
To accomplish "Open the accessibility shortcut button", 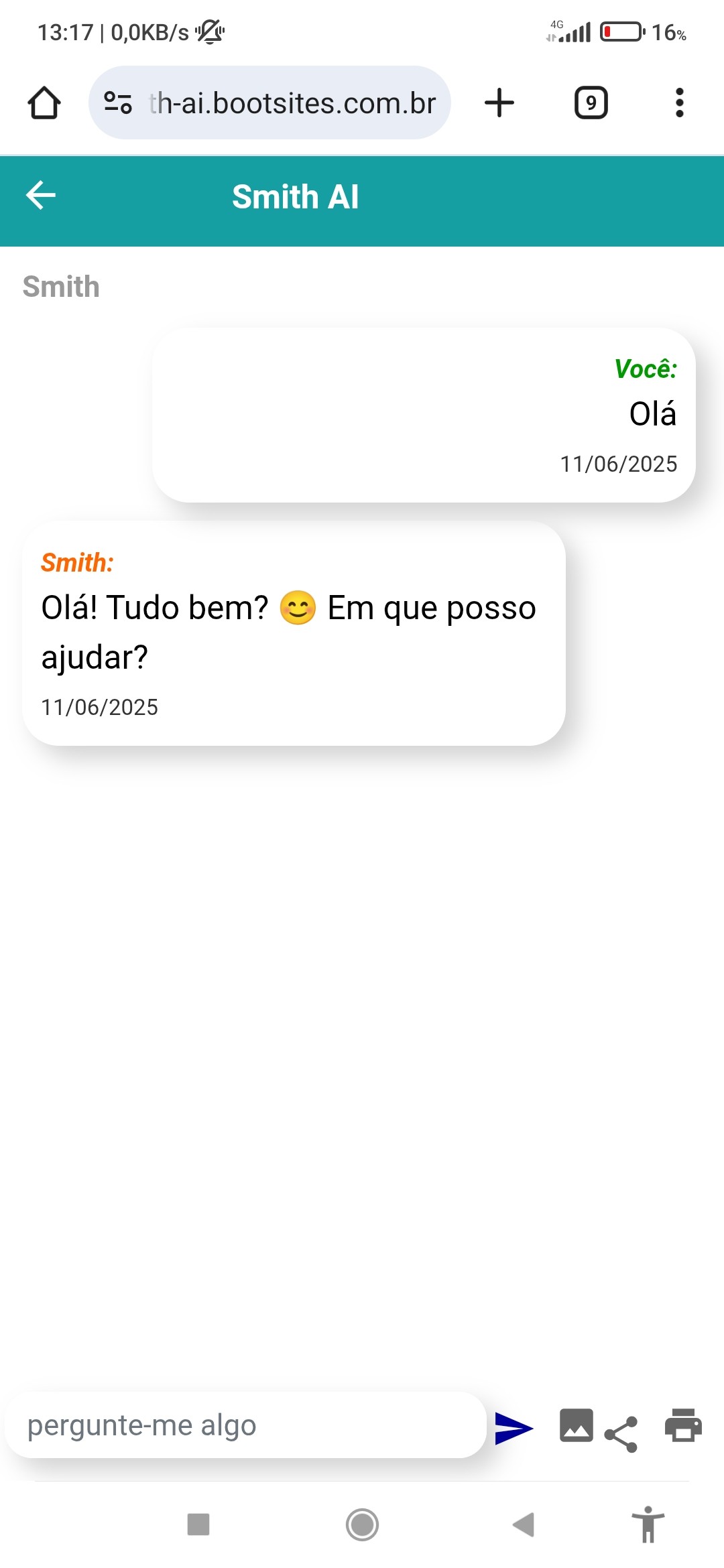I will coord(648,1524).
